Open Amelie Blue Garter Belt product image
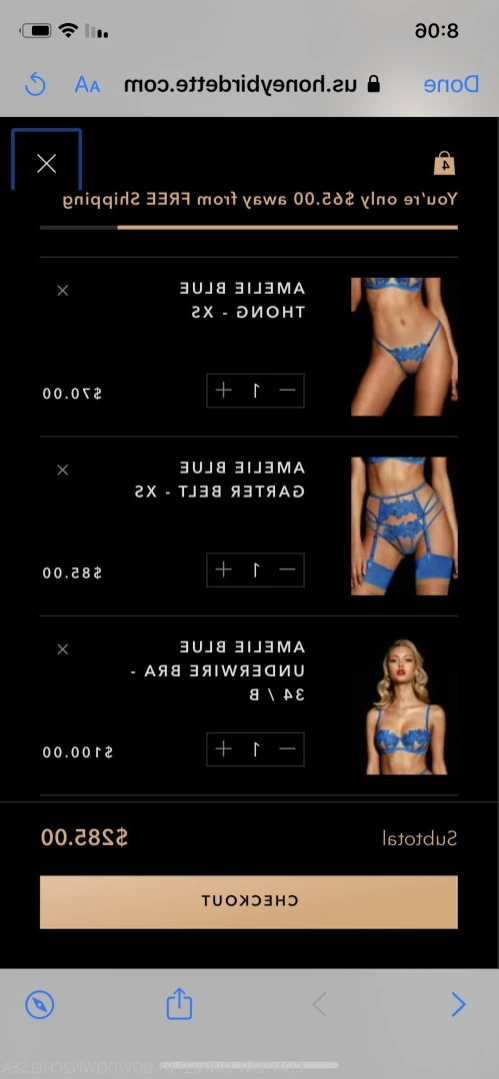 coord(404,526)
